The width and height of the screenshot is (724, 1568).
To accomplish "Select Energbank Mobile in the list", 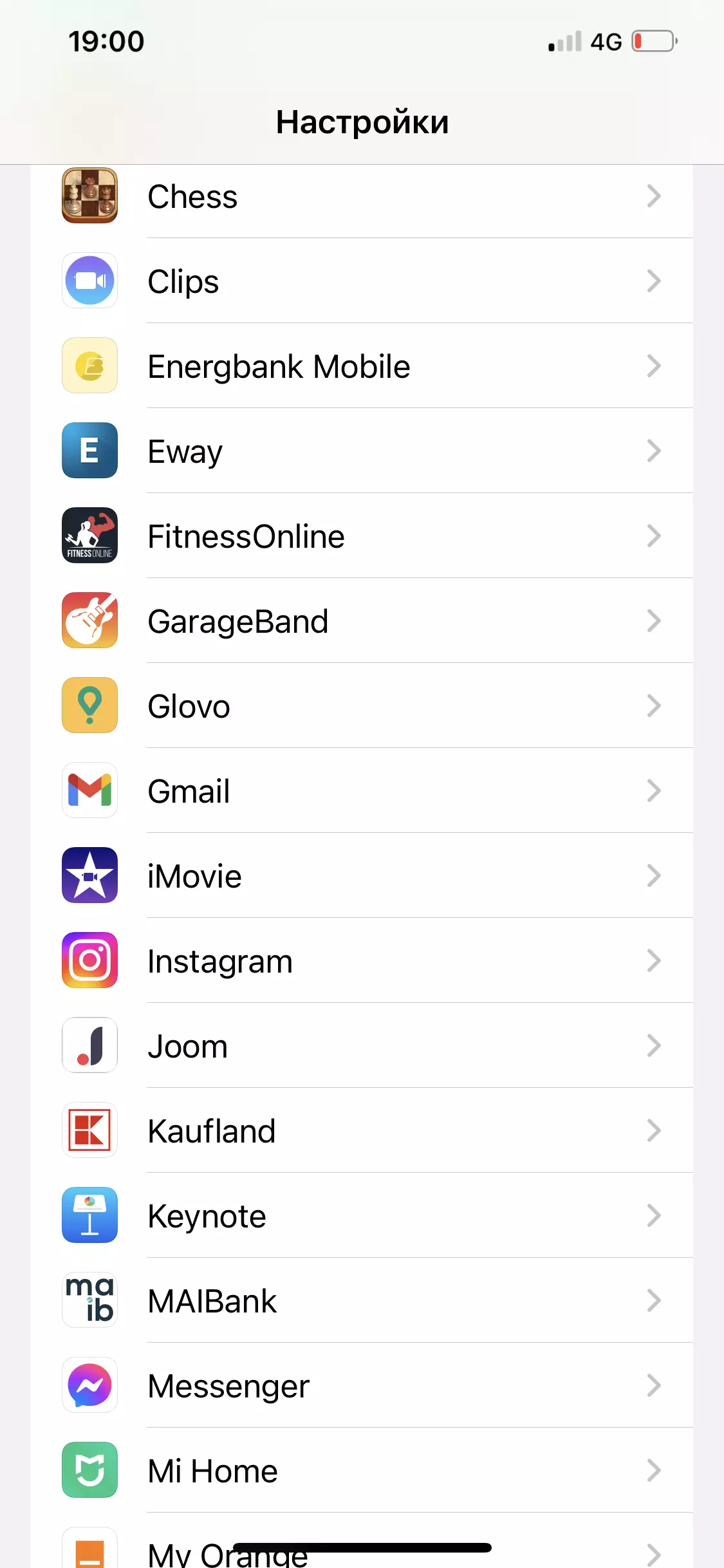I will (x=360, y=367).
